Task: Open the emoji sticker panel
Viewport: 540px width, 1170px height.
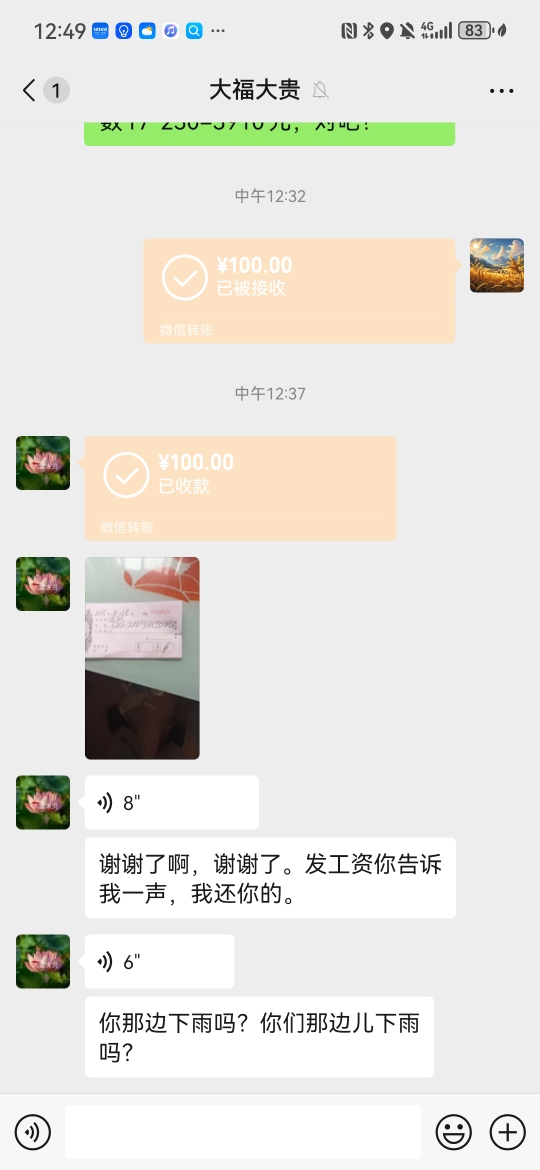Action: (453, 1132)
